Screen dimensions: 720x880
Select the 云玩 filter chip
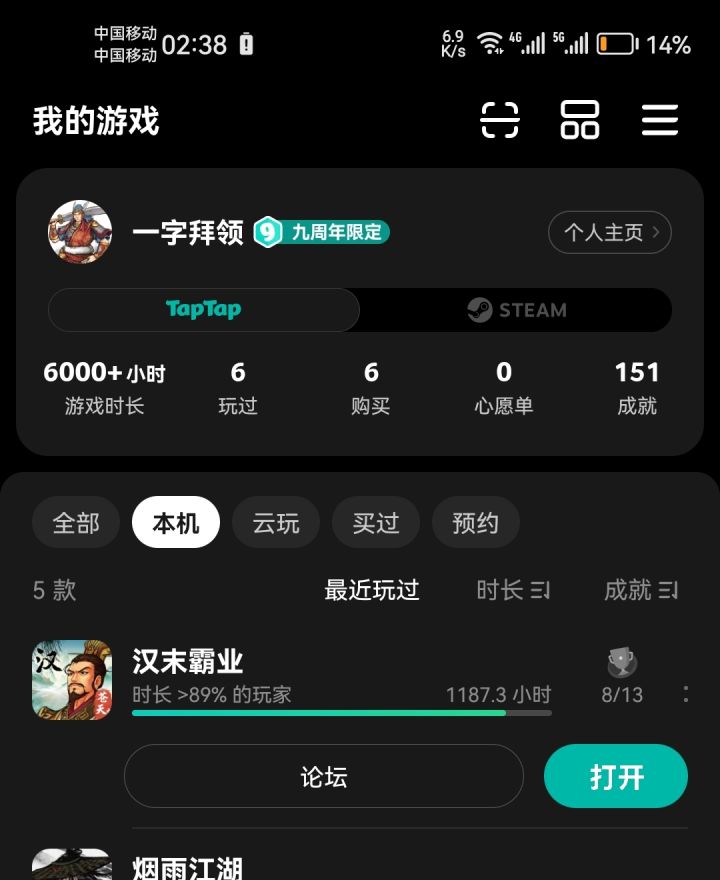[276, 522]
